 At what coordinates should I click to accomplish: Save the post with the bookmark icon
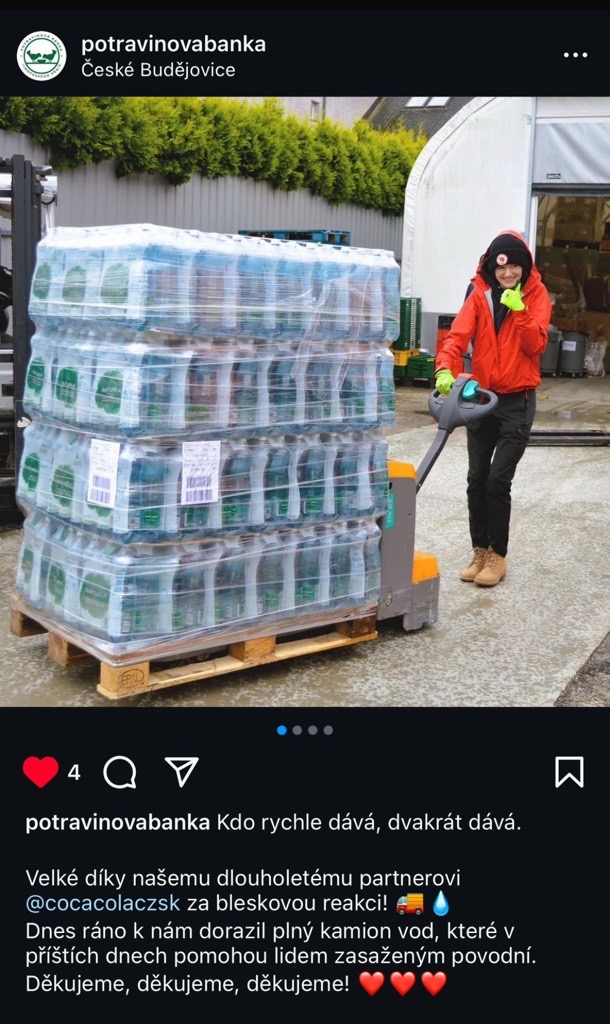(x=569, y=772)
